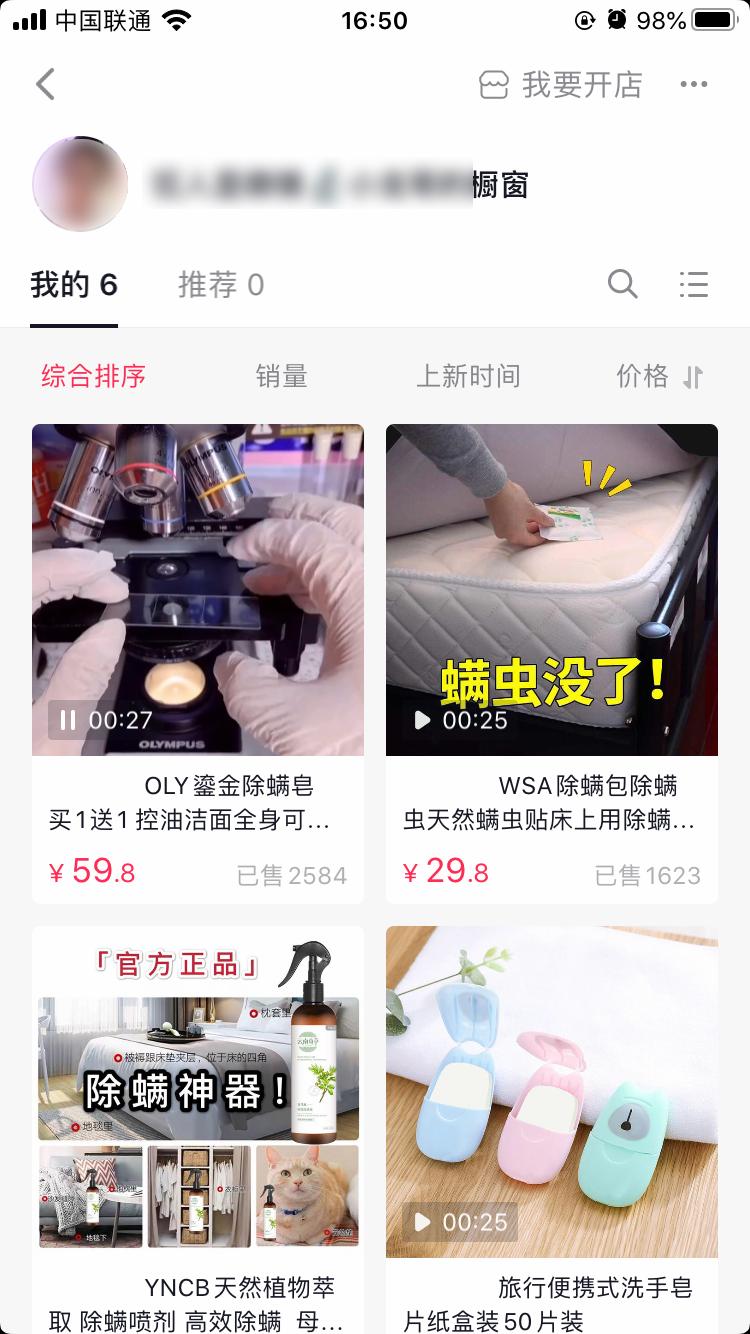Switch to the 推荐 tab
The width and height of the screenshot is (750, 1334).
[x=220, y=285]
